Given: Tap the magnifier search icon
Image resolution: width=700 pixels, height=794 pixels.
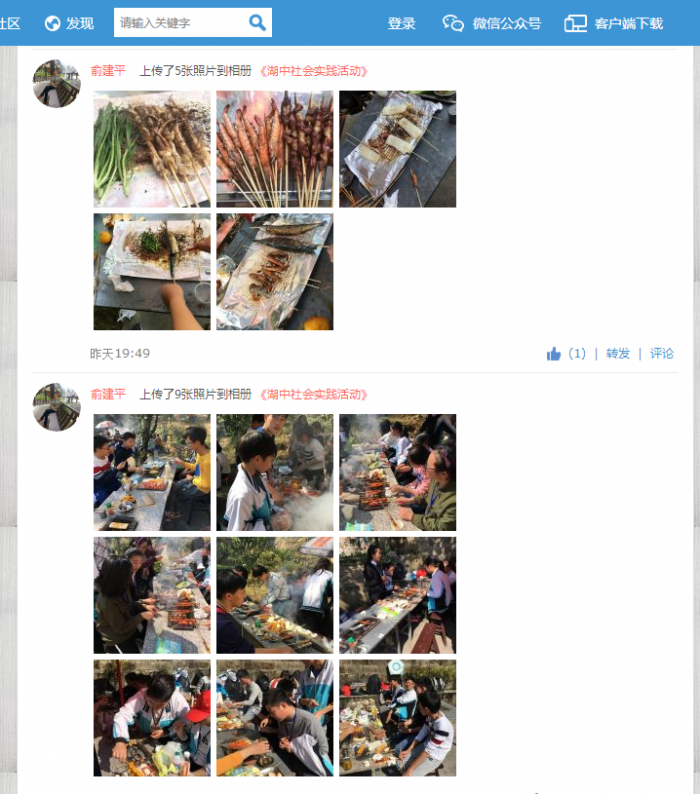Looking at the screenshot, I should click(257, 23).
